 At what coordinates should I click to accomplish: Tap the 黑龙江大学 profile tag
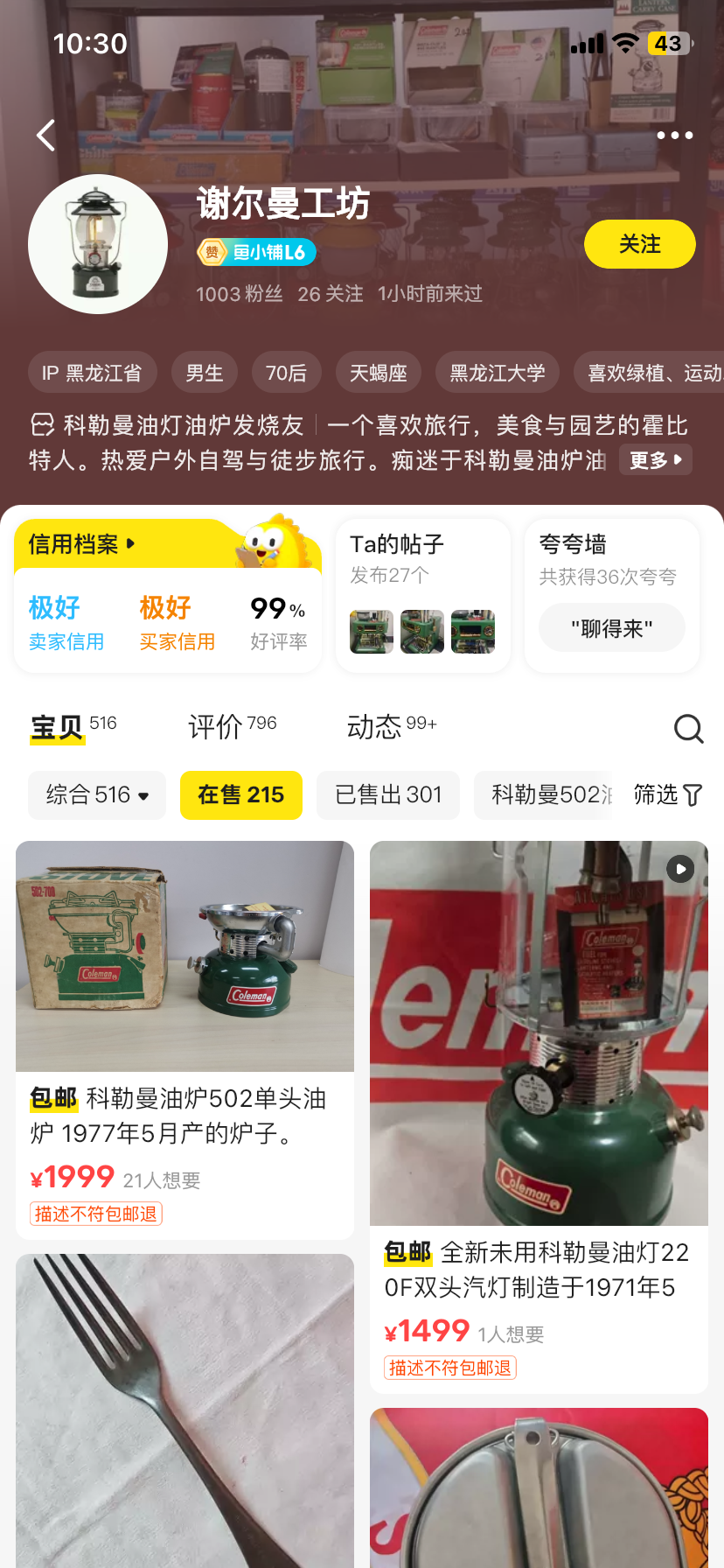pos(497,374)
